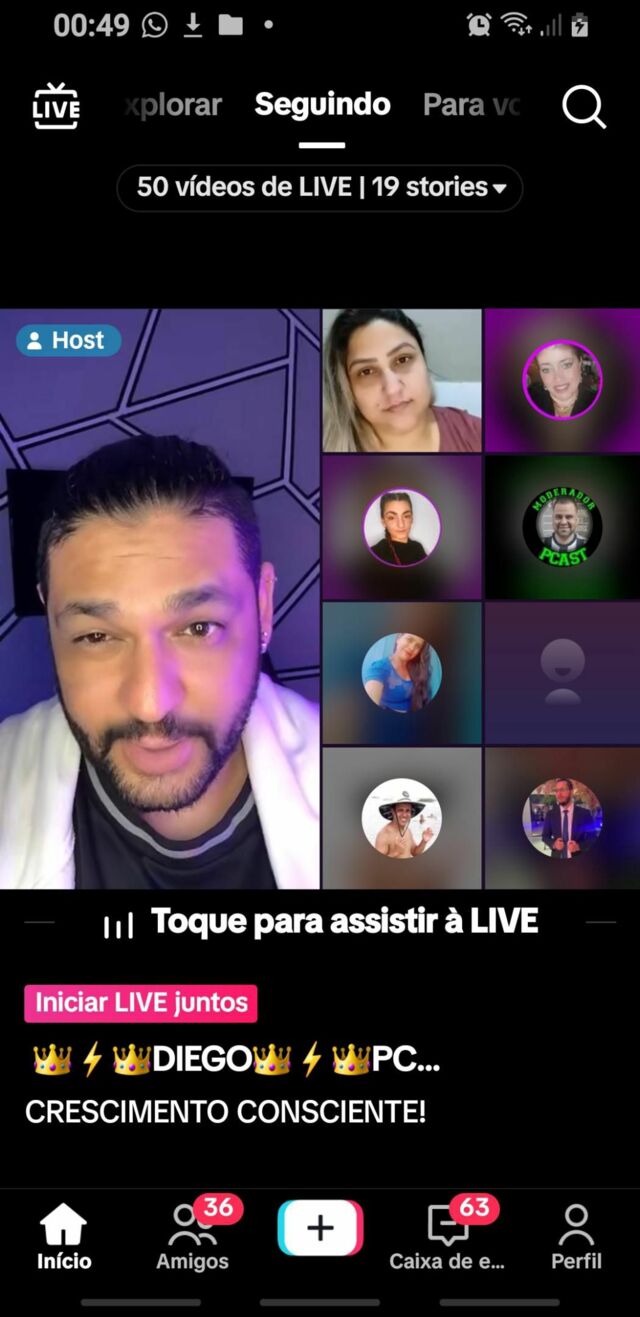
Task: Open the Perfil tab
Action: 576,1236
